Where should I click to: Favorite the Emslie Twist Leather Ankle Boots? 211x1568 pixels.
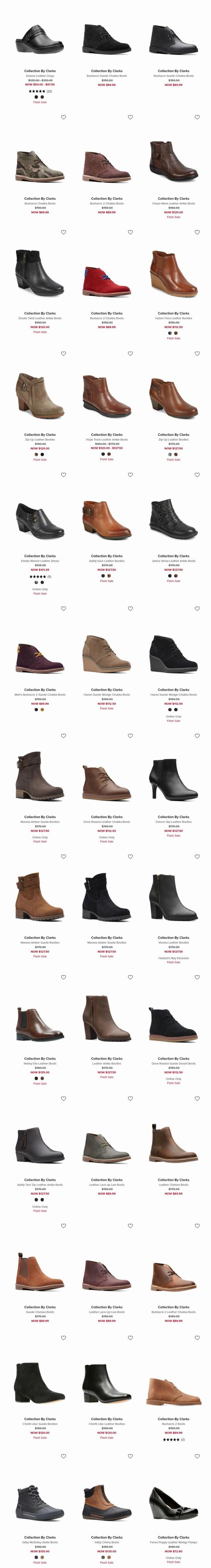(63, 232)
